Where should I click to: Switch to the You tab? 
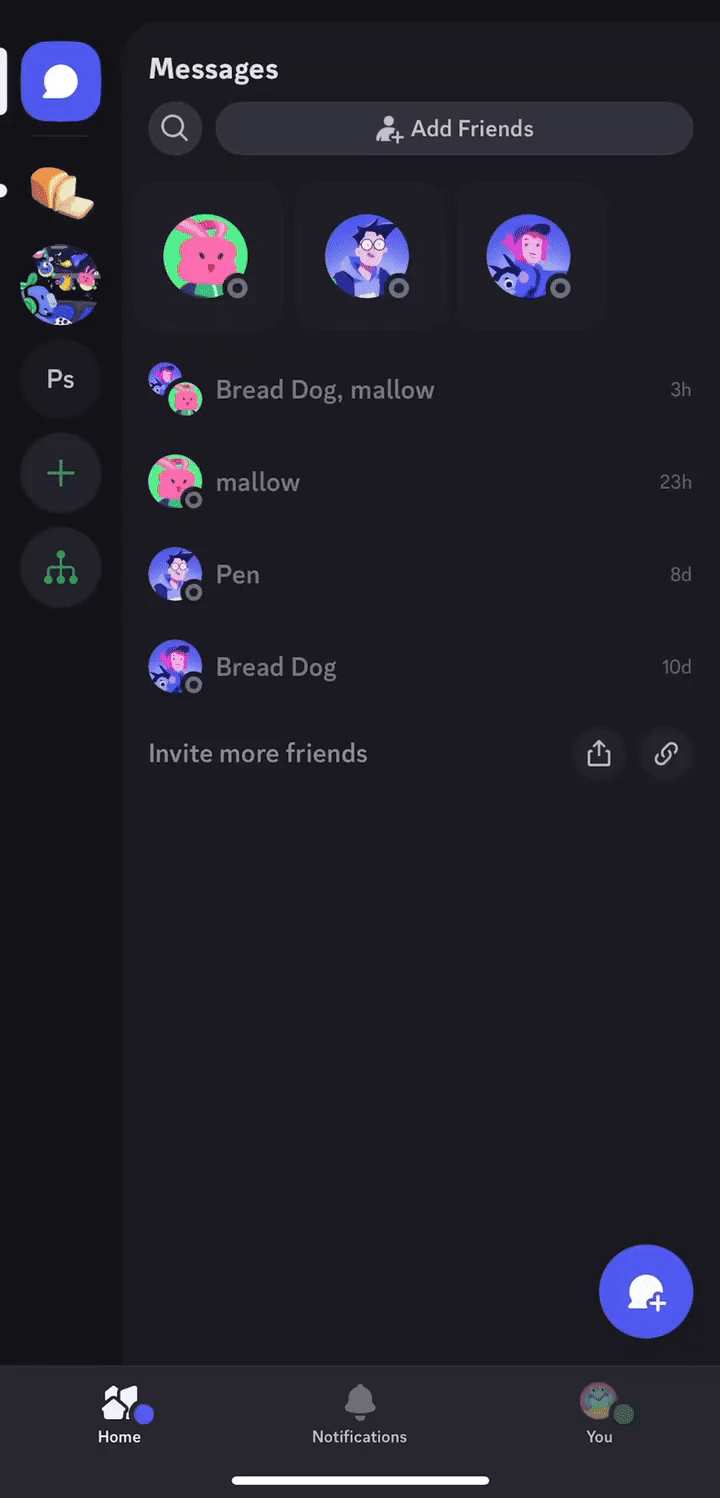pyautogui.click(x=599, y=1414)
